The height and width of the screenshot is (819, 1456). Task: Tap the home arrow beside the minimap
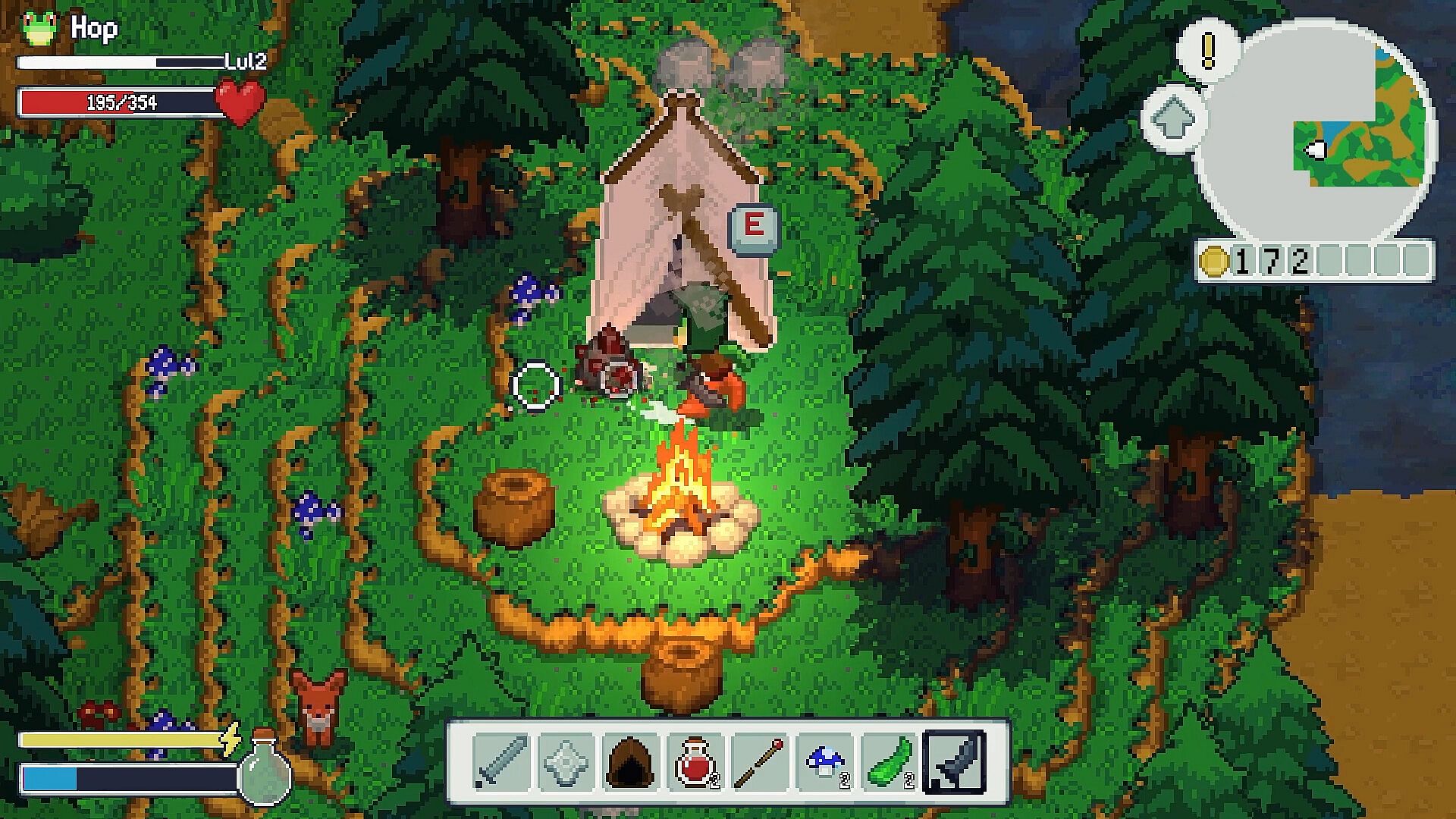pos(1173,119)
